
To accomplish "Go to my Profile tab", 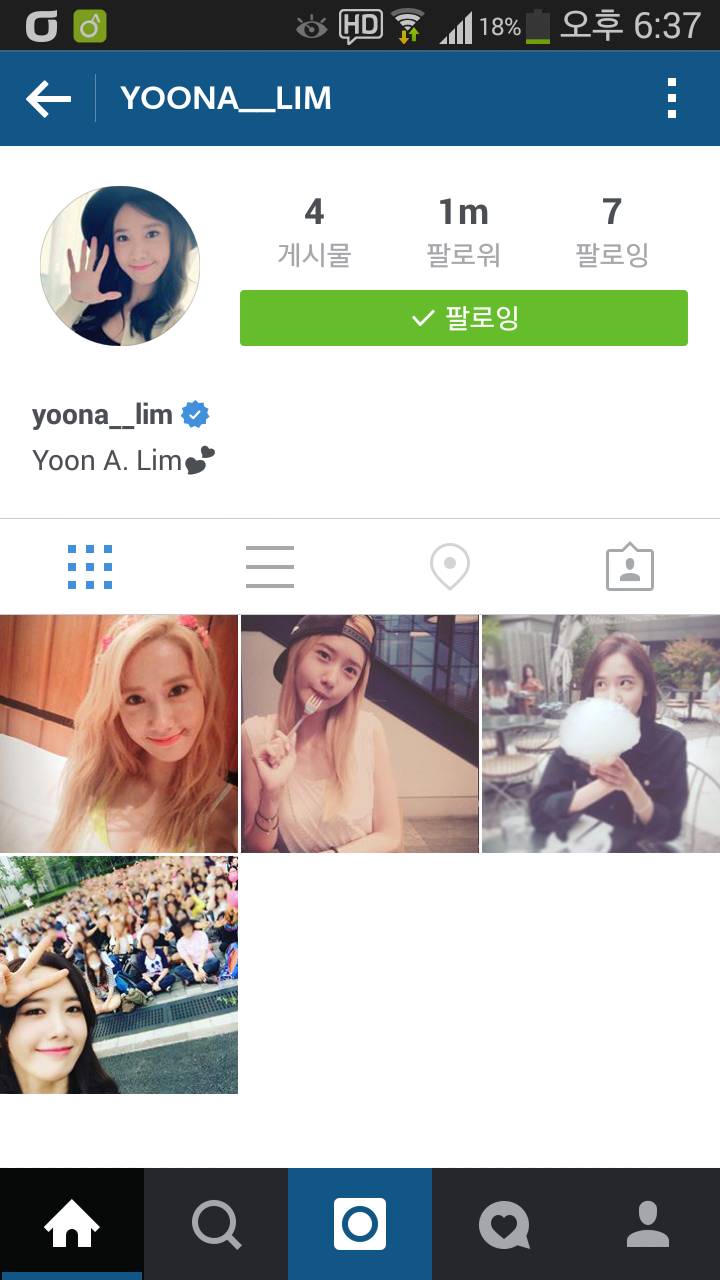I will pyautogui.click(x=648, y=1224).
